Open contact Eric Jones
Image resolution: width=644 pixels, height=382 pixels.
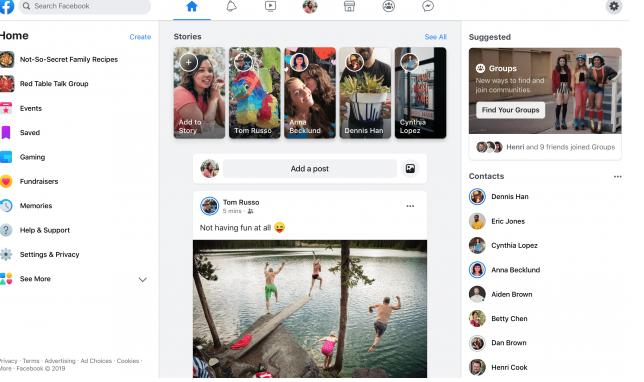[508, 221]
